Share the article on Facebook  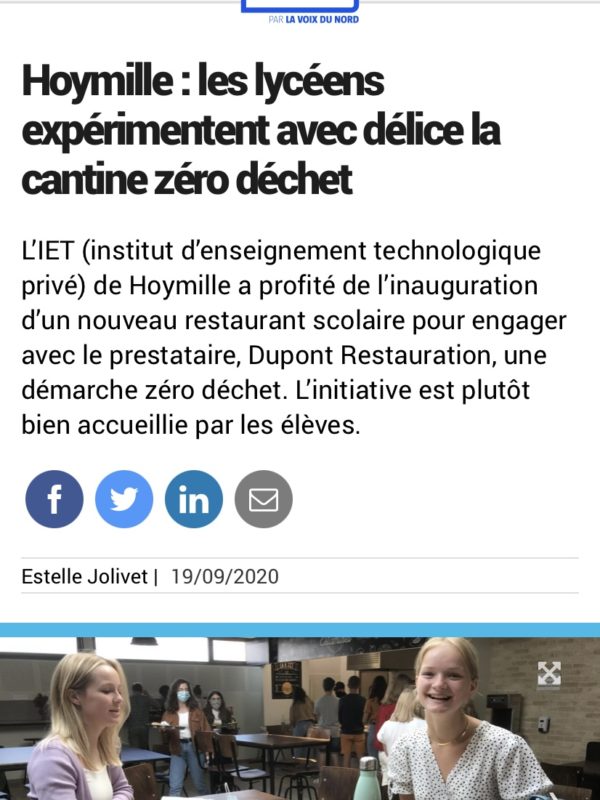tap(54, 499)
